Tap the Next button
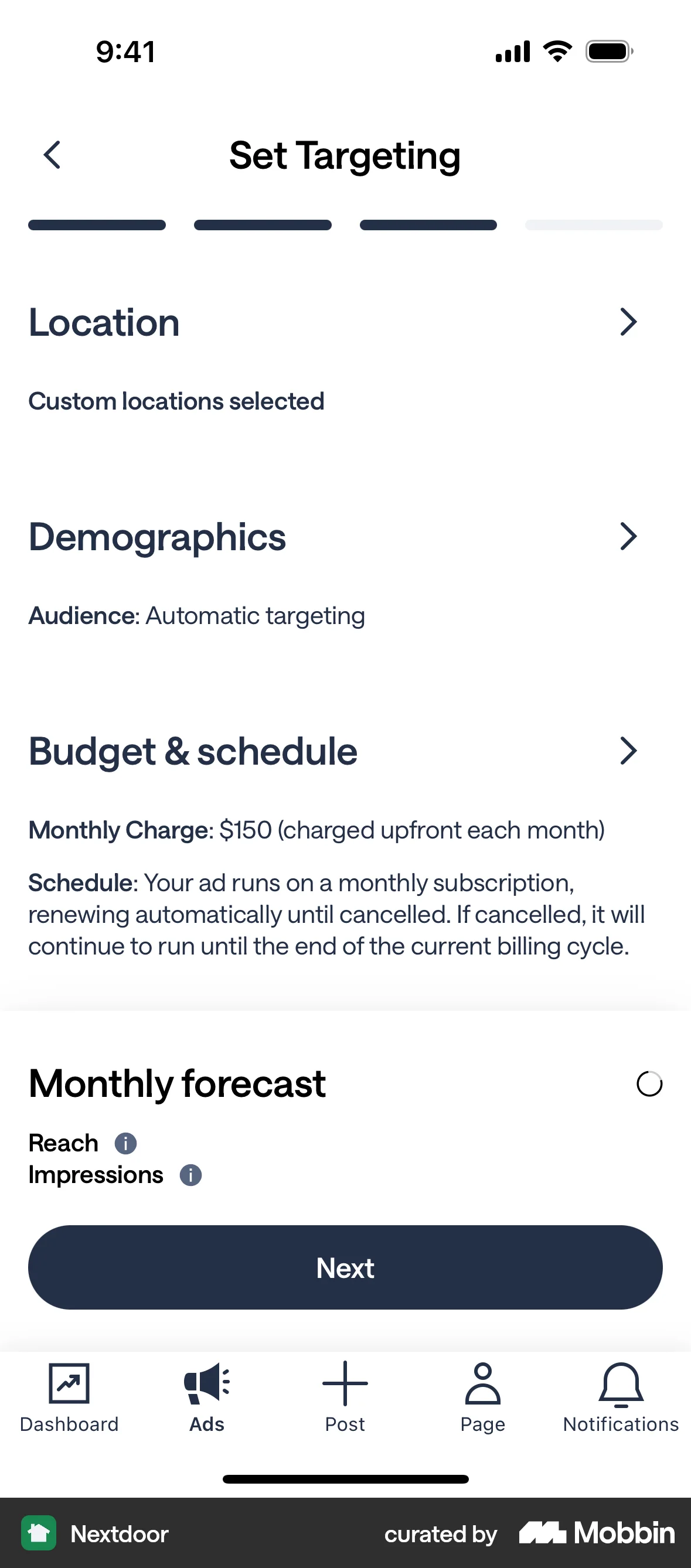 (x=345, y=1267)
